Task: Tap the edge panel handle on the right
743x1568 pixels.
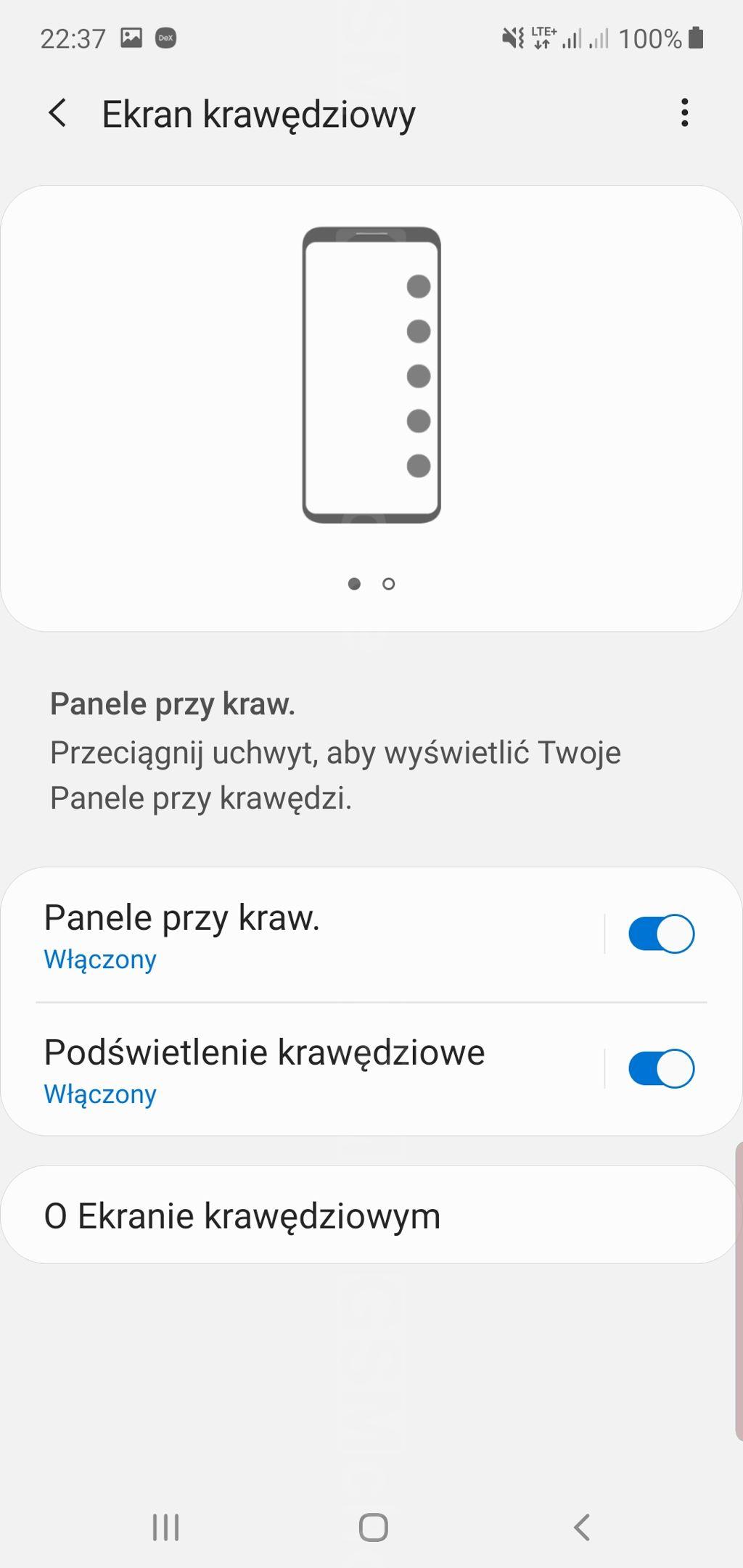Action: coord(739,1291)
